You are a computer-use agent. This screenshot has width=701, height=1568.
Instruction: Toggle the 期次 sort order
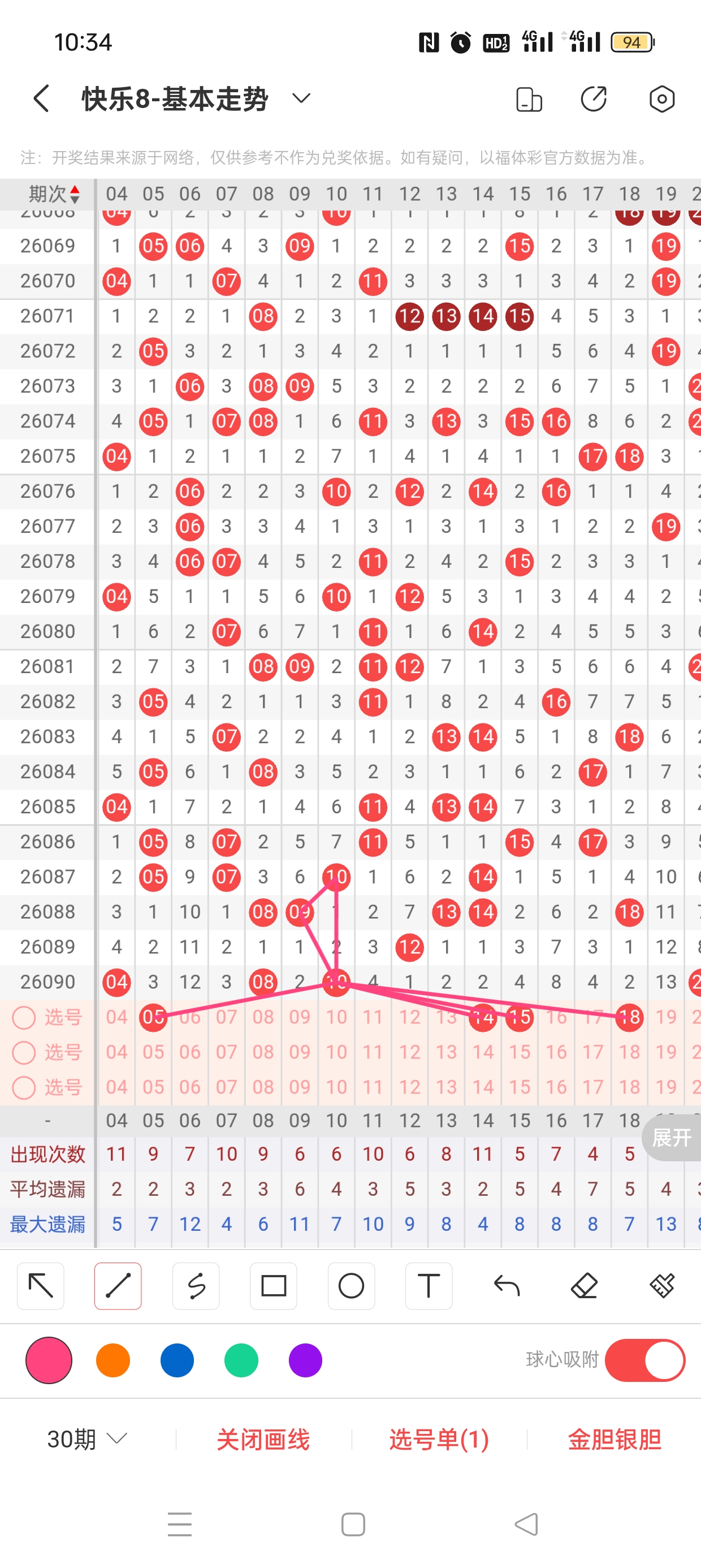pyautogui.click(x=74, y=194)
